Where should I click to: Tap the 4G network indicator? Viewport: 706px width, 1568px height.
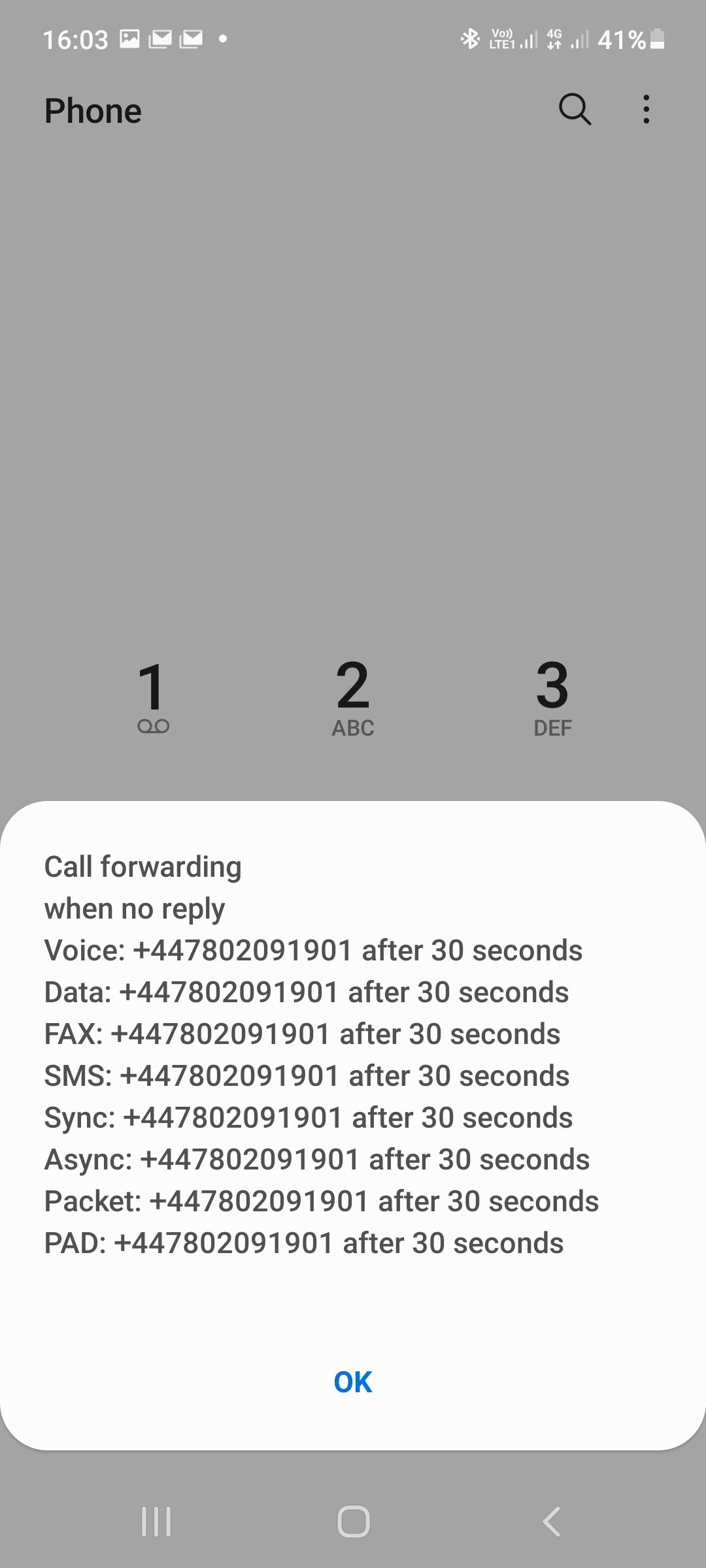[552, 39]
